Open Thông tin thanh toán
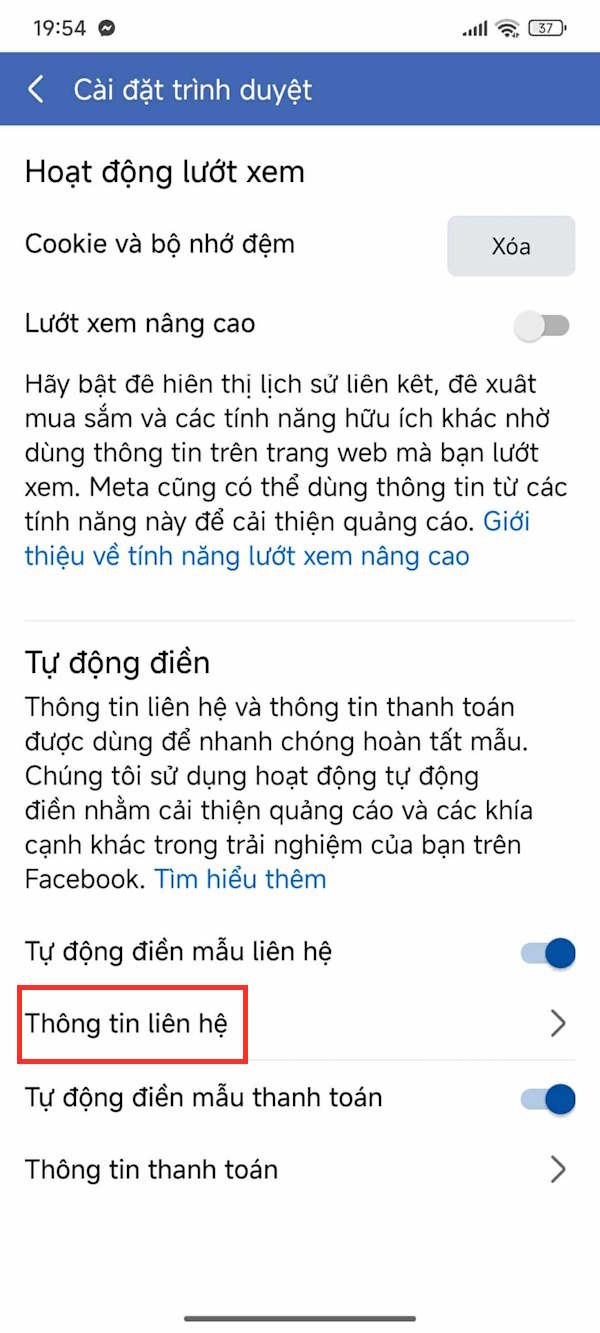 click(152, 1169)
